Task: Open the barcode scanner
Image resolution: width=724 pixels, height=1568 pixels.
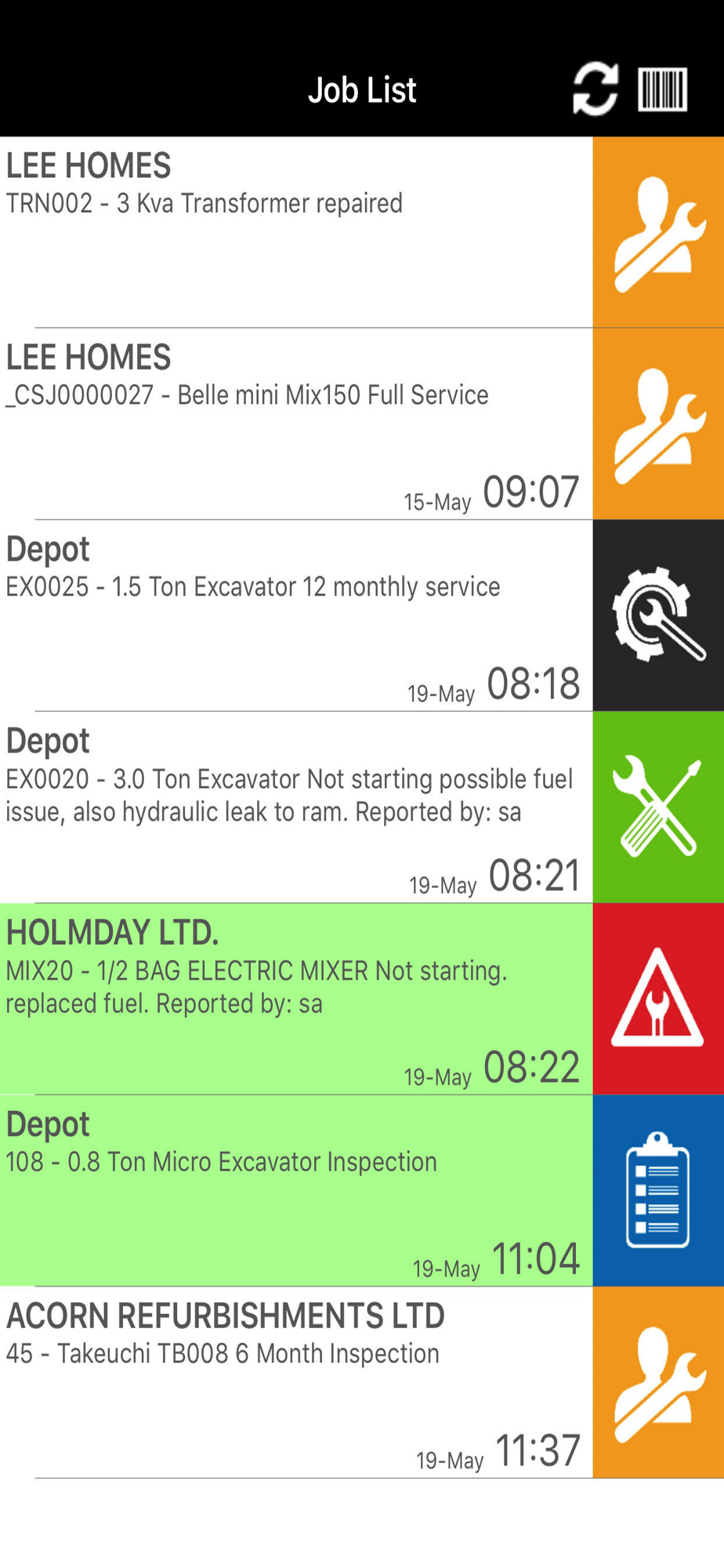Action: pos(662,89)
